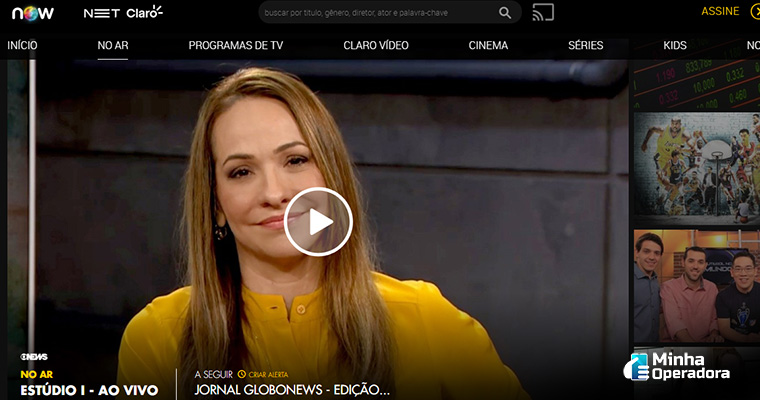The image size is (760, 400).
Task: Select the NO AR tab
Action: (x=112, y=46)
